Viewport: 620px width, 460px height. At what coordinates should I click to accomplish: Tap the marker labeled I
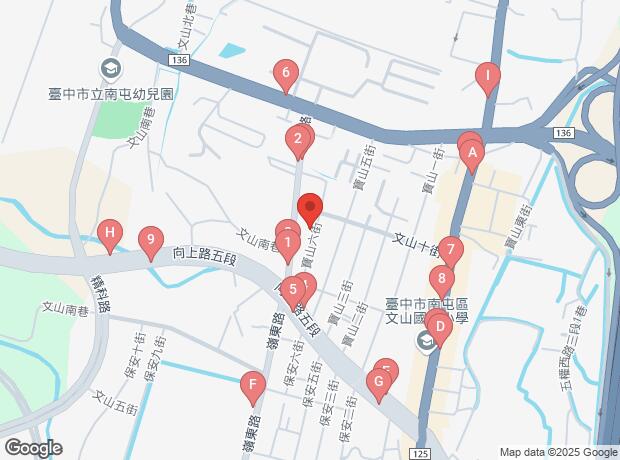click(x=487, y=75)
